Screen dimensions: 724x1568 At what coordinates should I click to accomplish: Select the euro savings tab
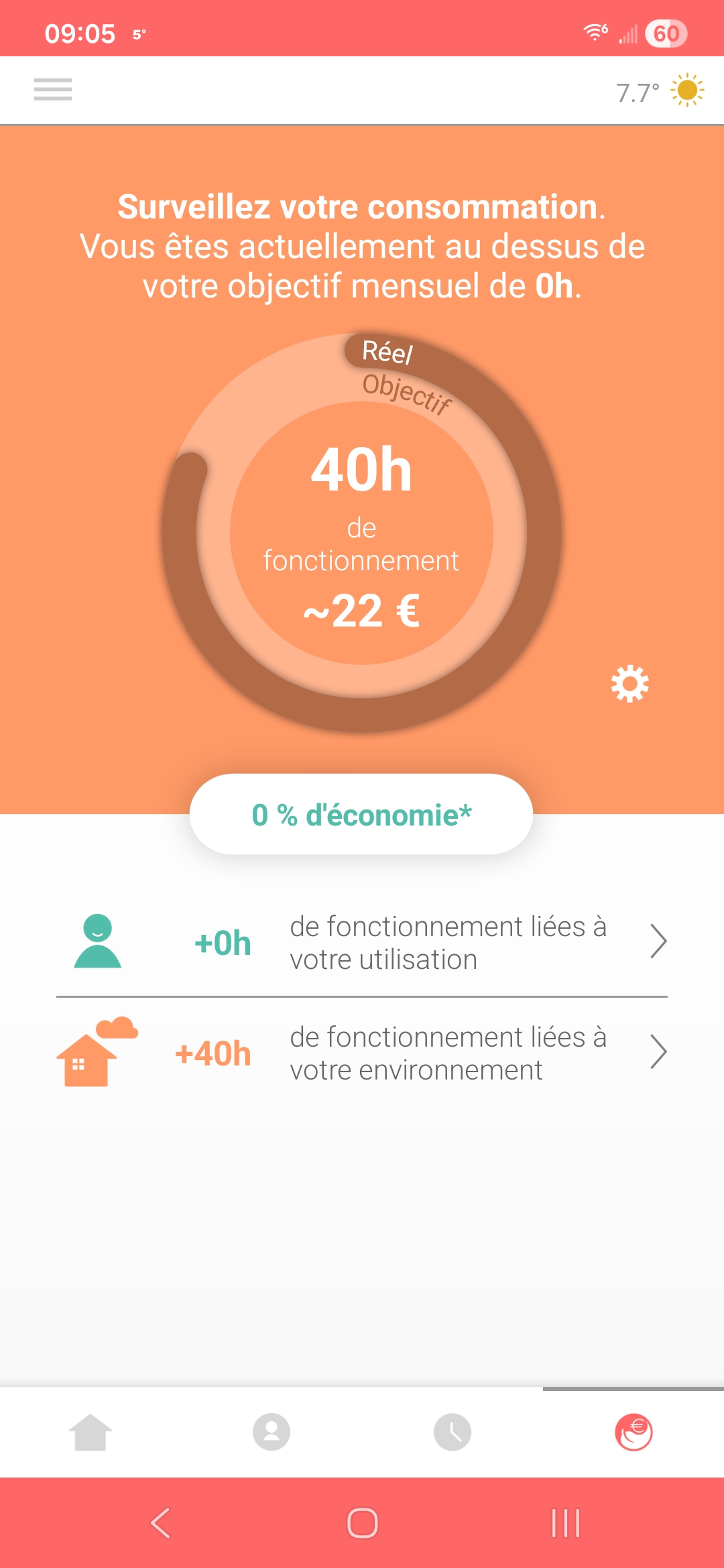tap(633, 1432)
